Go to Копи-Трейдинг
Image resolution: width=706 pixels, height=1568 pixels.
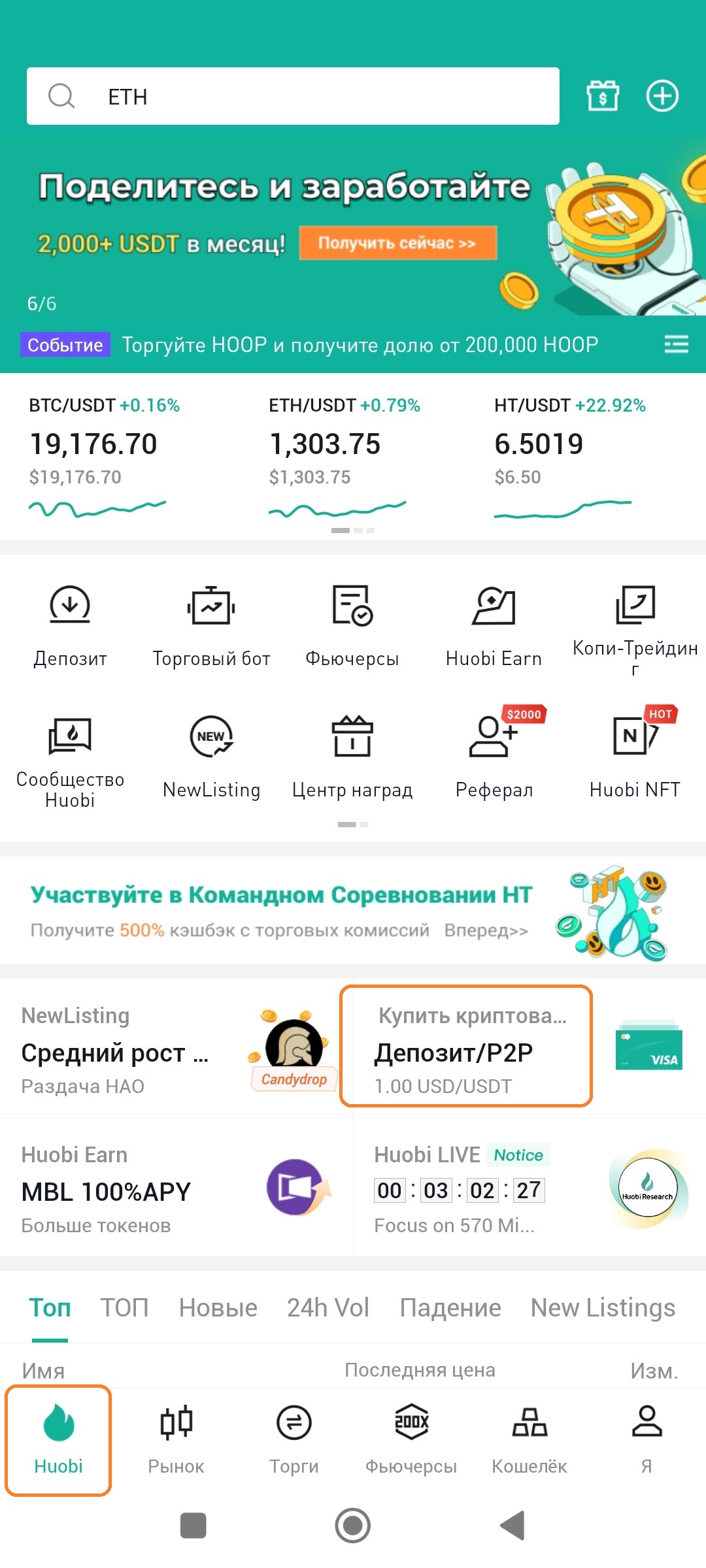coord(635,626)
